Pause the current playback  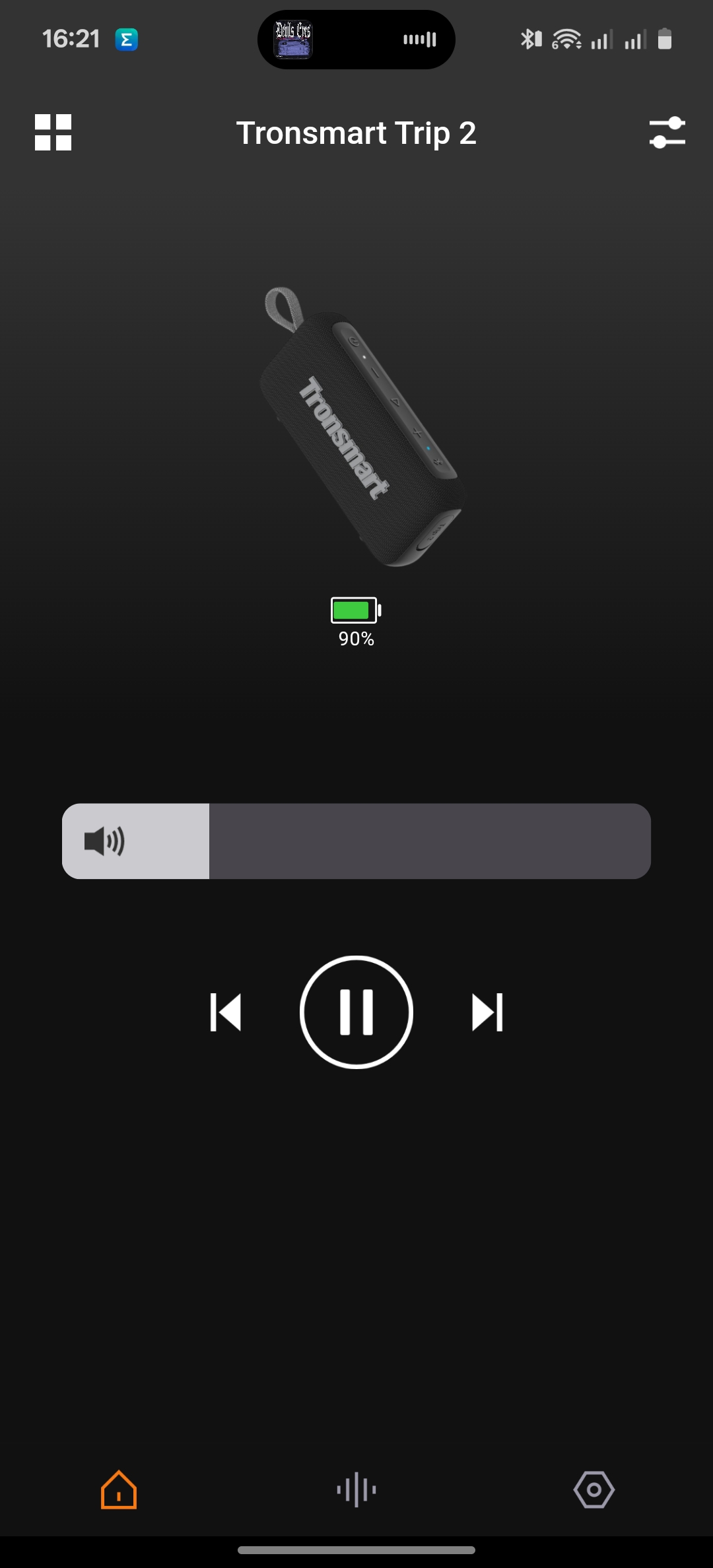[356, 1012]
